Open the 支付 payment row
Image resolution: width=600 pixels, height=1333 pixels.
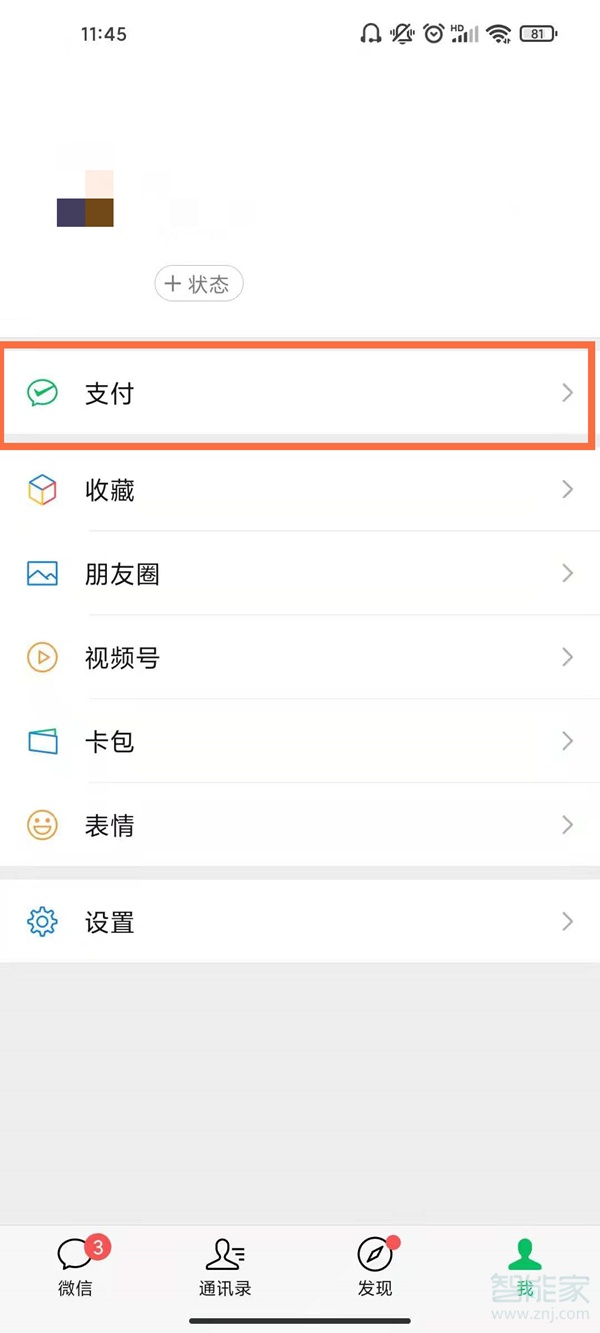point(300,394)
